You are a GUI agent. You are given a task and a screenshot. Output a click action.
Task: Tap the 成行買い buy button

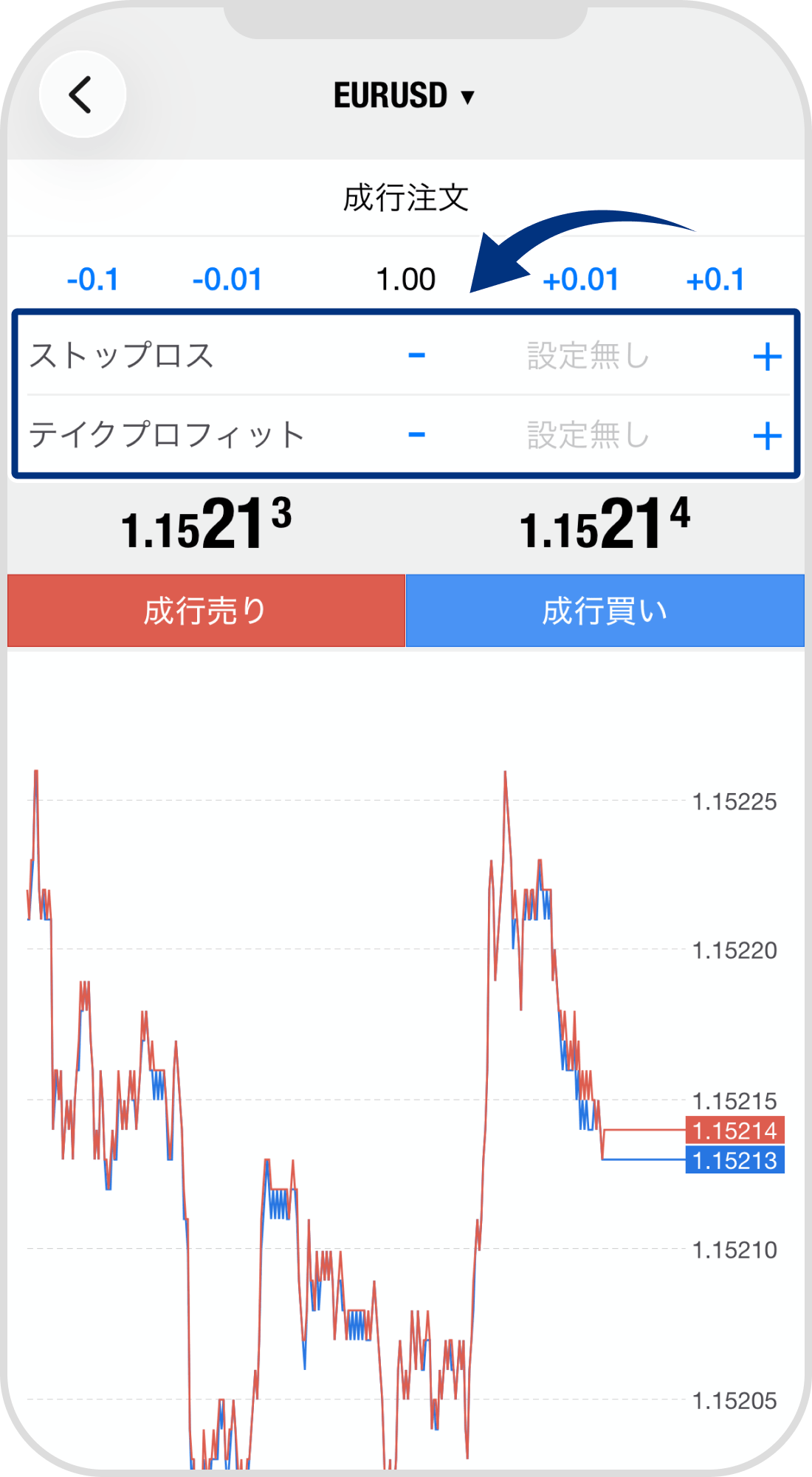[x=605, y=610]
